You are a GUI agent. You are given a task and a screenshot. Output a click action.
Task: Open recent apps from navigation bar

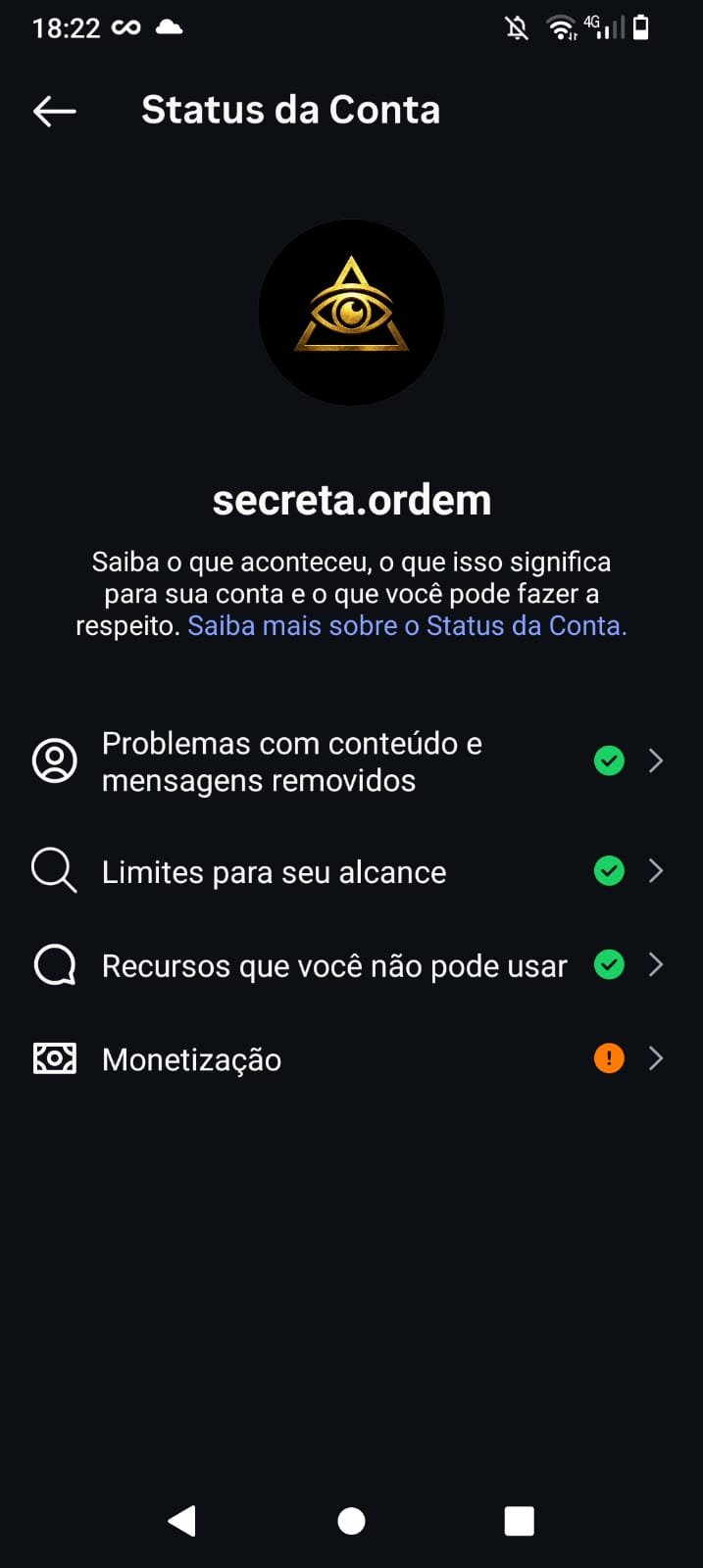(x=519, y=1520)
